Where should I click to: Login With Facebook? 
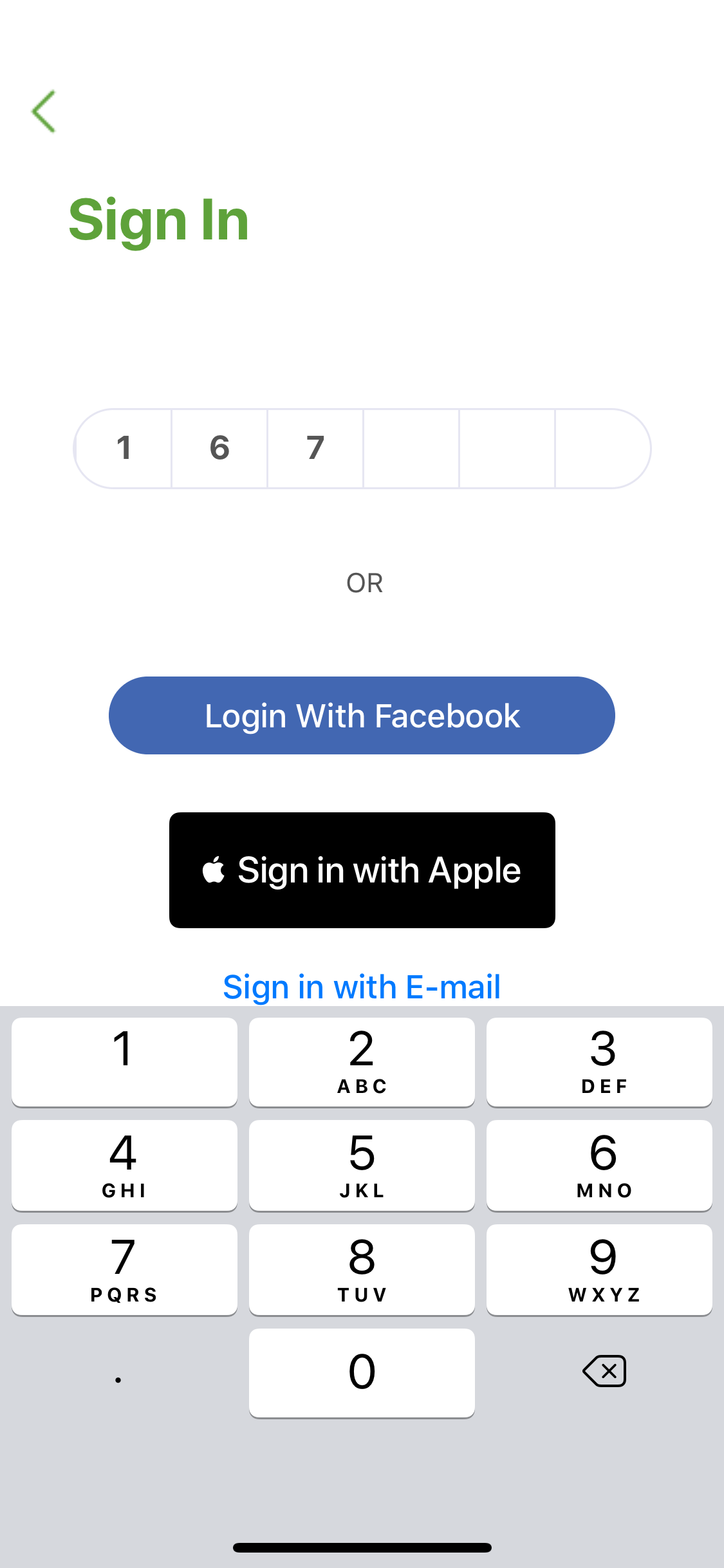click(362, 715)
